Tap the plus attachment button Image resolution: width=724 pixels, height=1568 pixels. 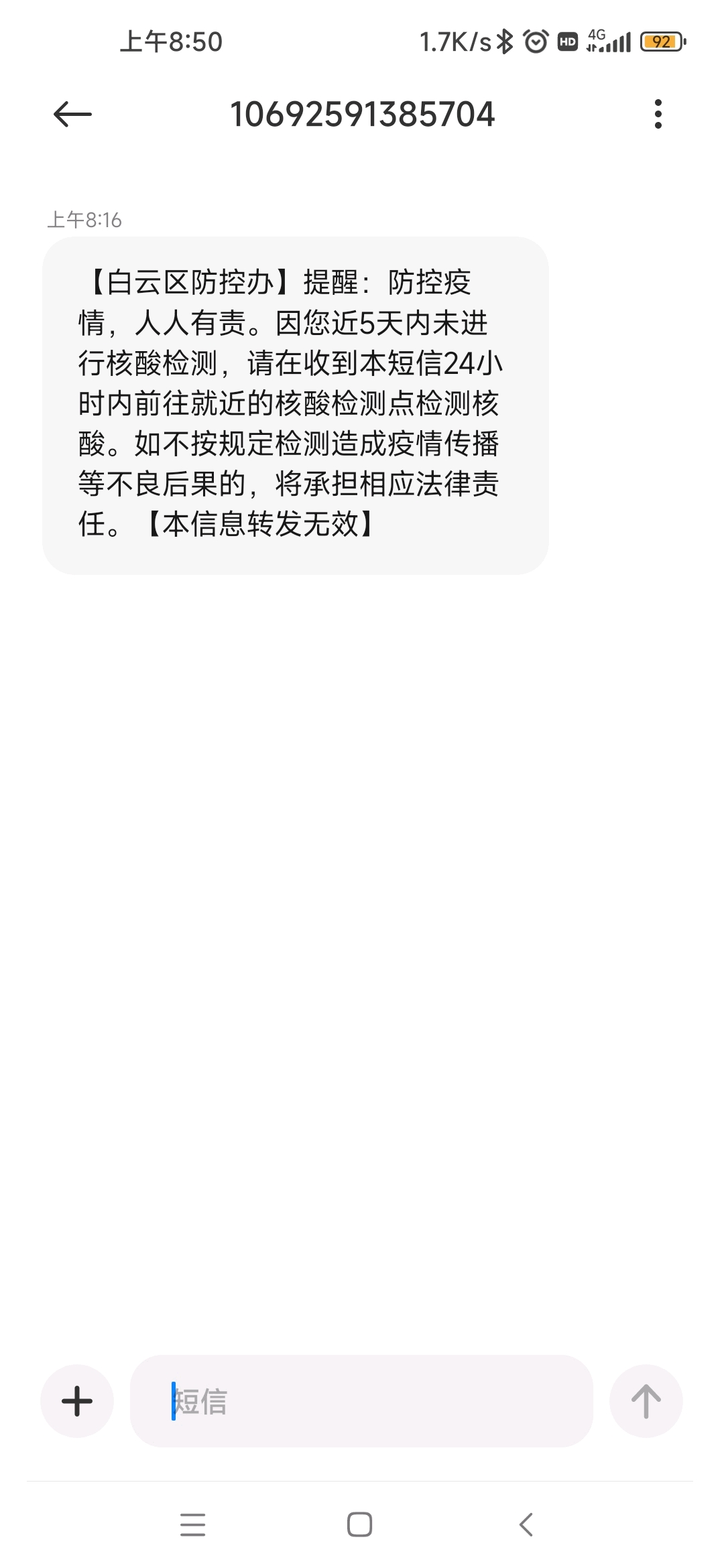coord(77,1401)
